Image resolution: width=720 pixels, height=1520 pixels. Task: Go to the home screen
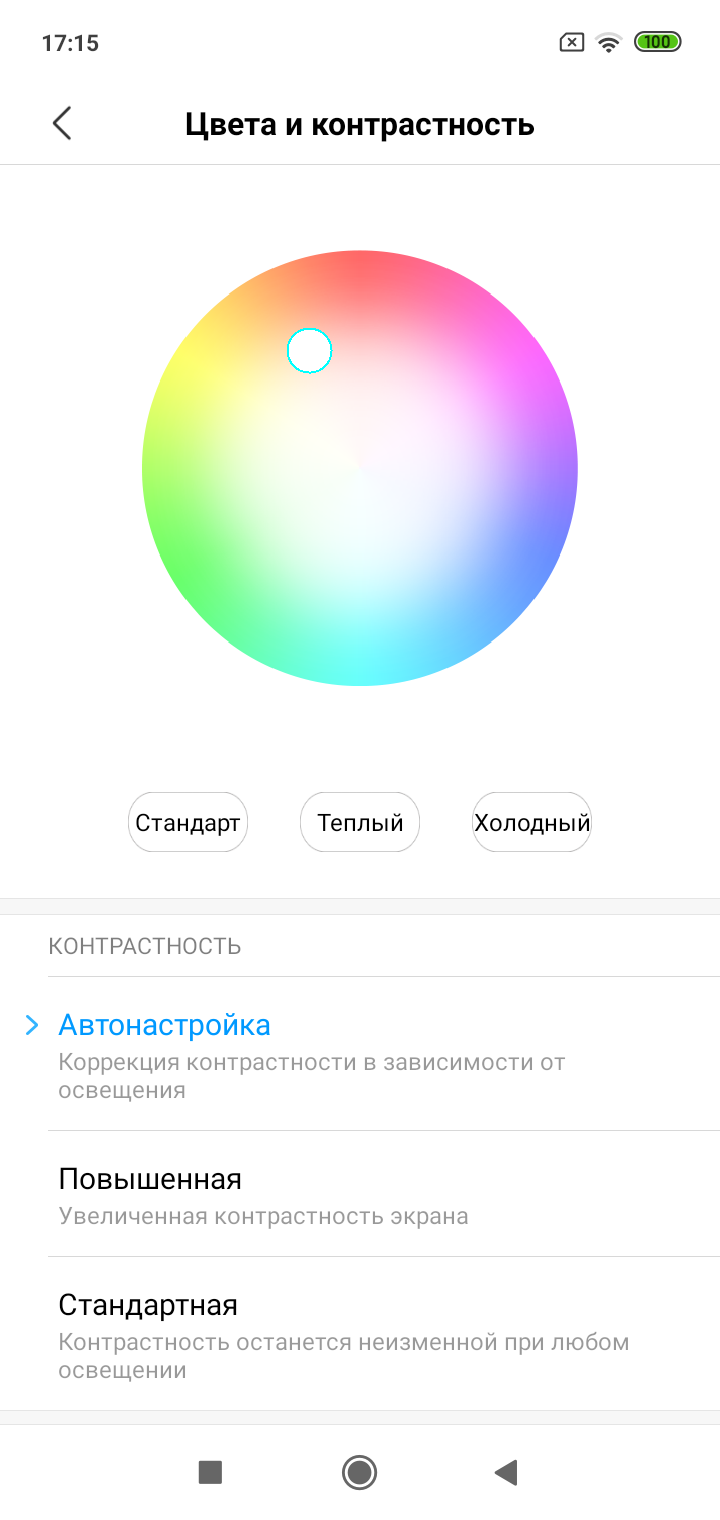[x=359, y=1472]
